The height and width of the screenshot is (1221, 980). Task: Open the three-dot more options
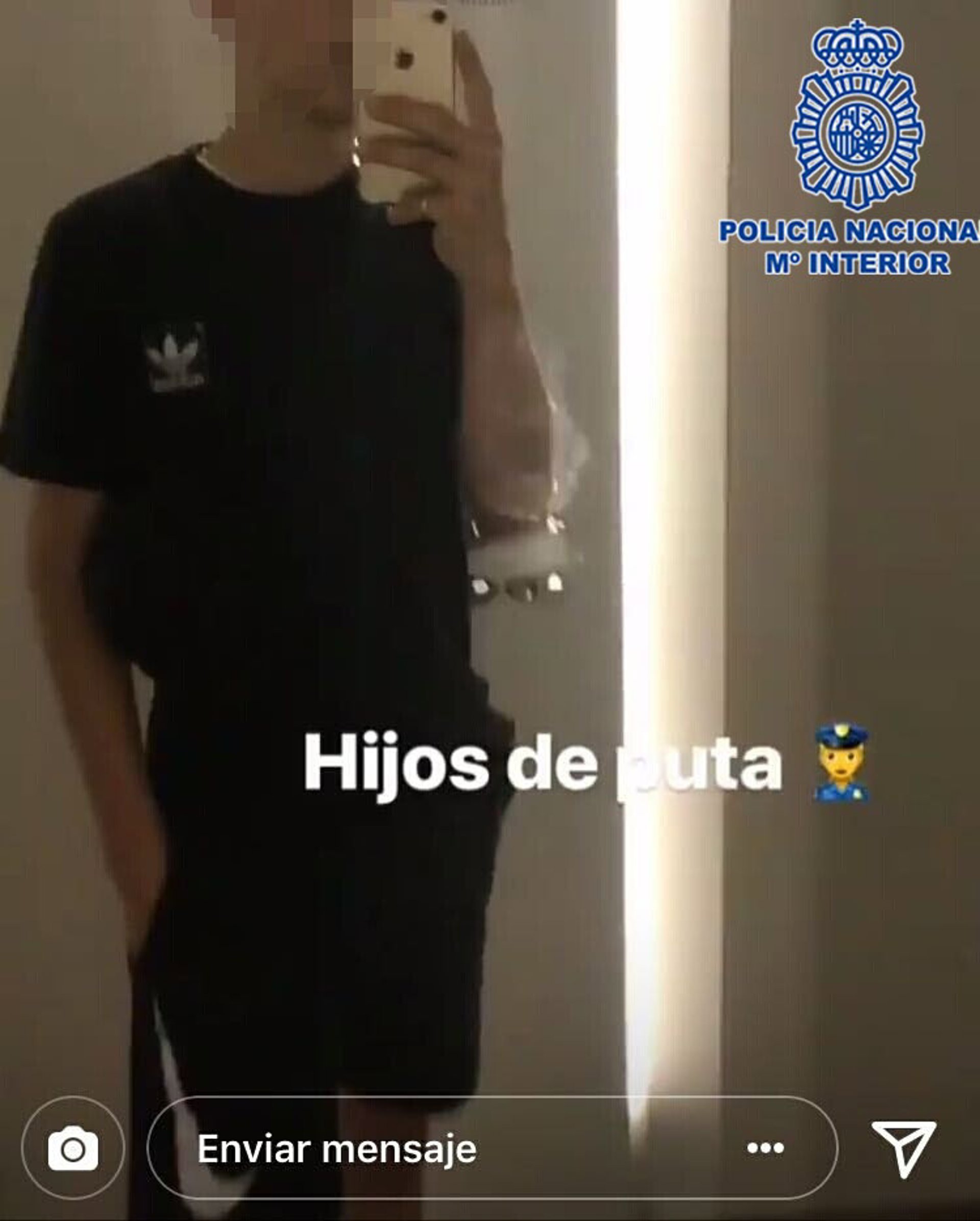(766, 1148)
